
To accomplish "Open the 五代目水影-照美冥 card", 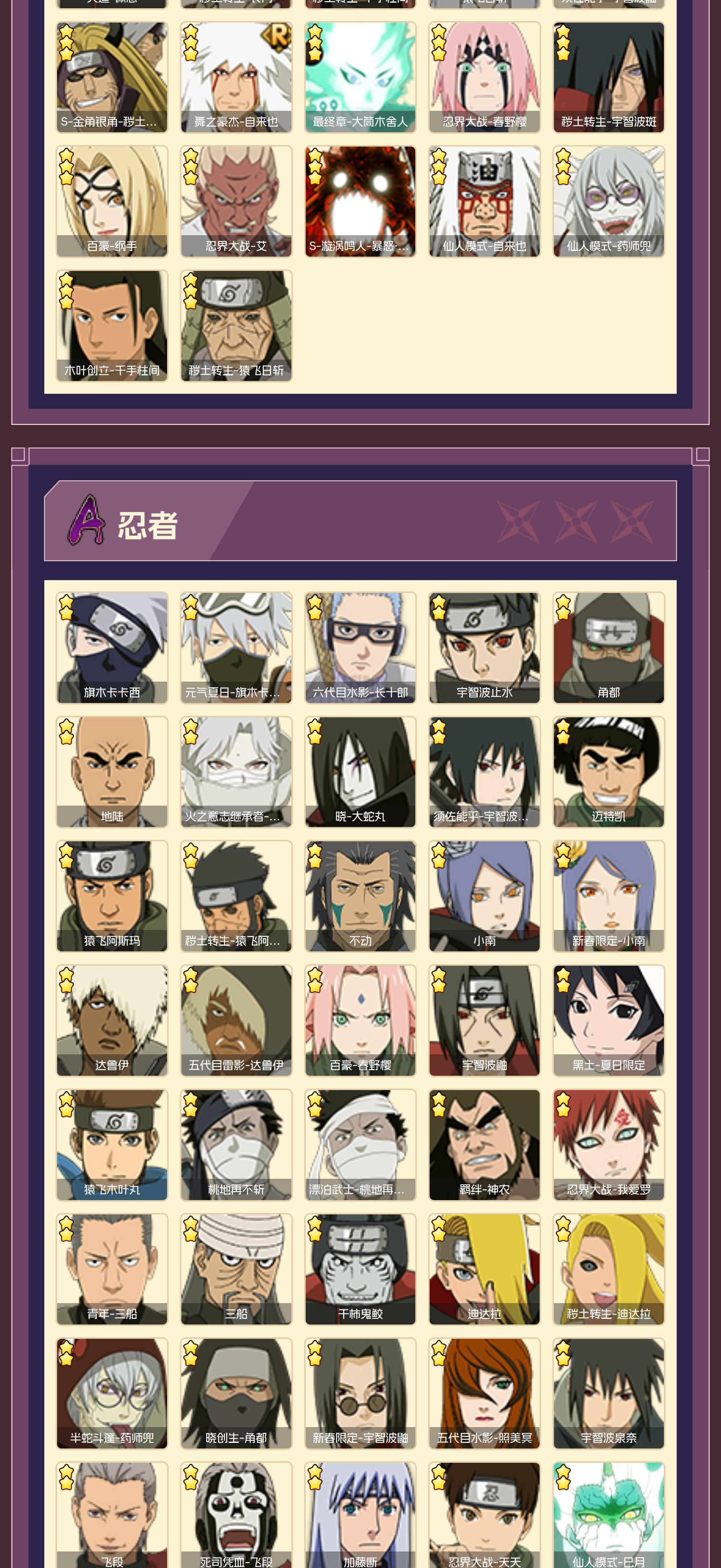I will (x=484, y=1393).
